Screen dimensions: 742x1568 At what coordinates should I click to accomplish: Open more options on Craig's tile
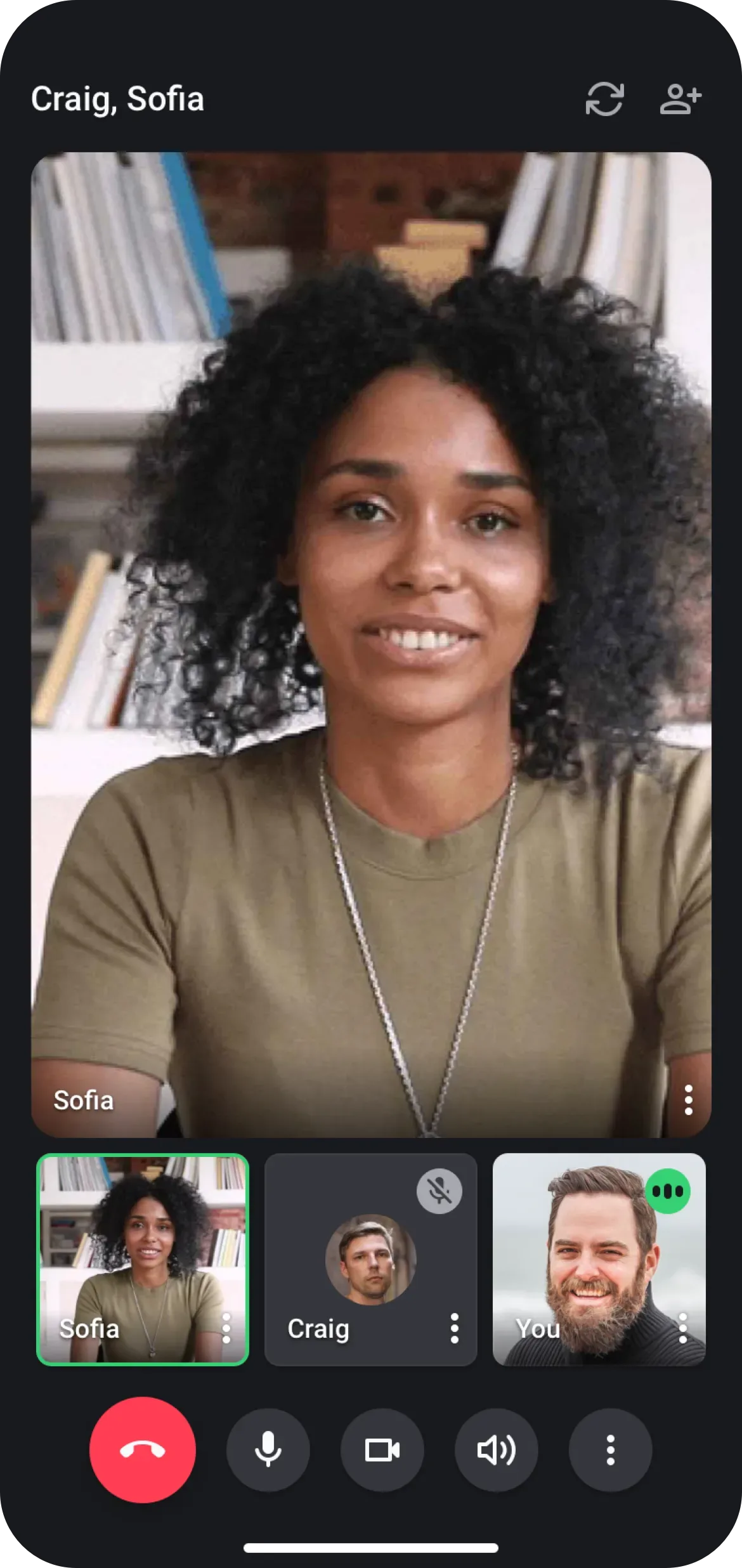coord(454,1328)
